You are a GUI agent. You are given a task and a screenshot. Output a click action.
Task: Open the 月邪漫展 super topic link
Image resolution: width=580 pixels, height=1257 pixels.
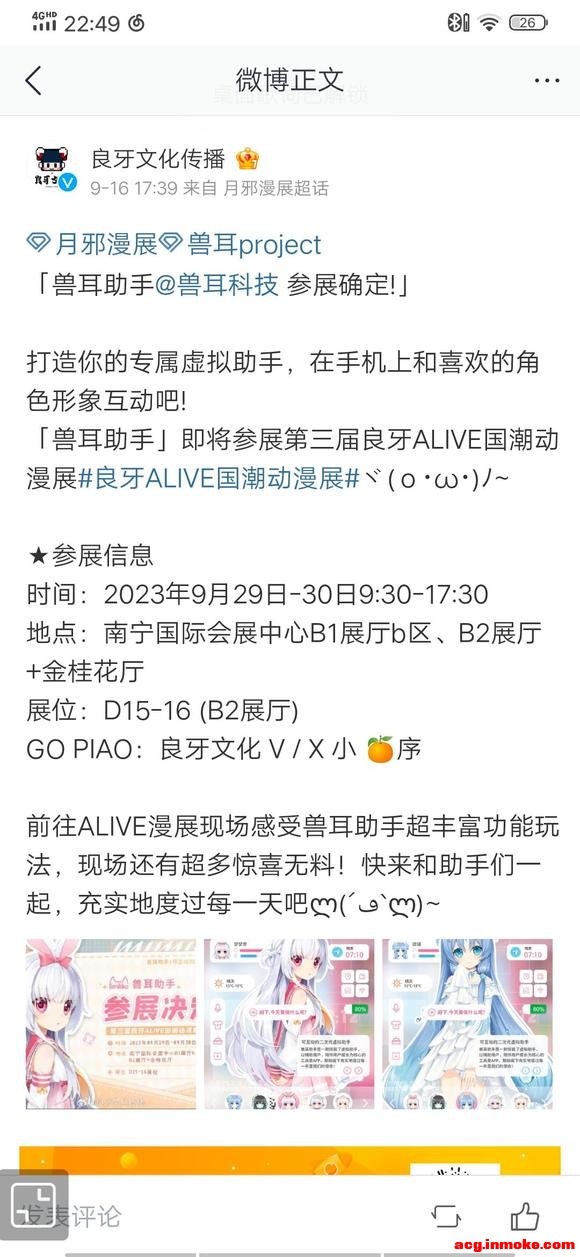point(93,245)
